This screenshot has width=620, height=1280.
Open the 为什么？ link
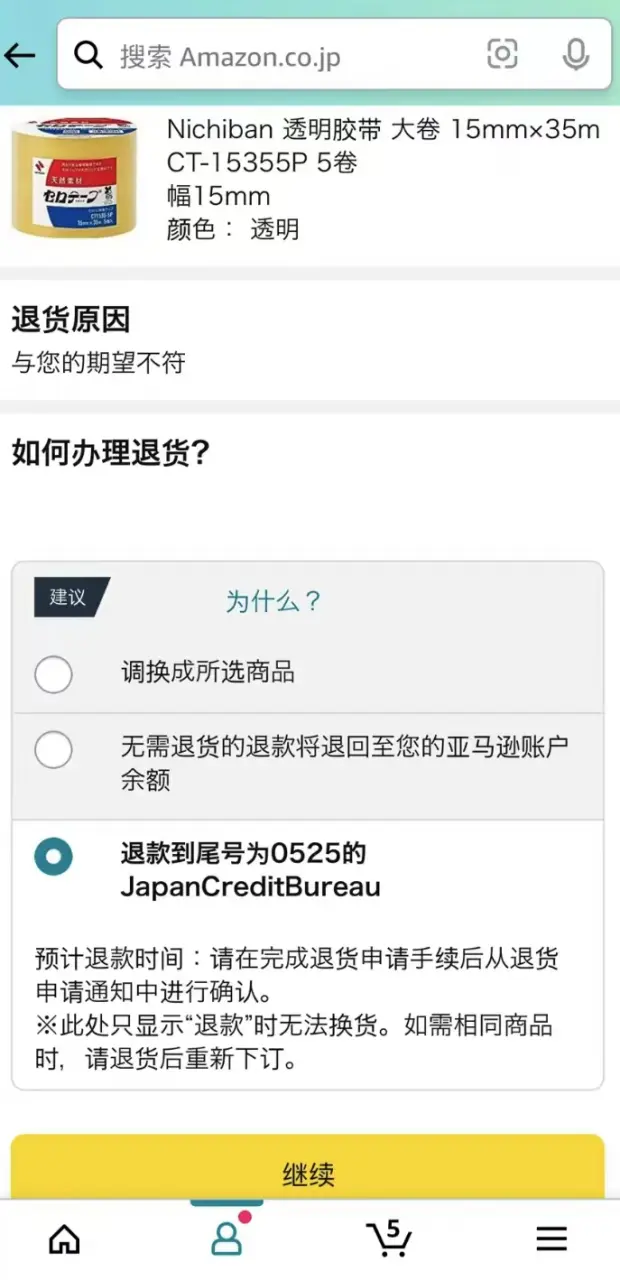point(273,601)
